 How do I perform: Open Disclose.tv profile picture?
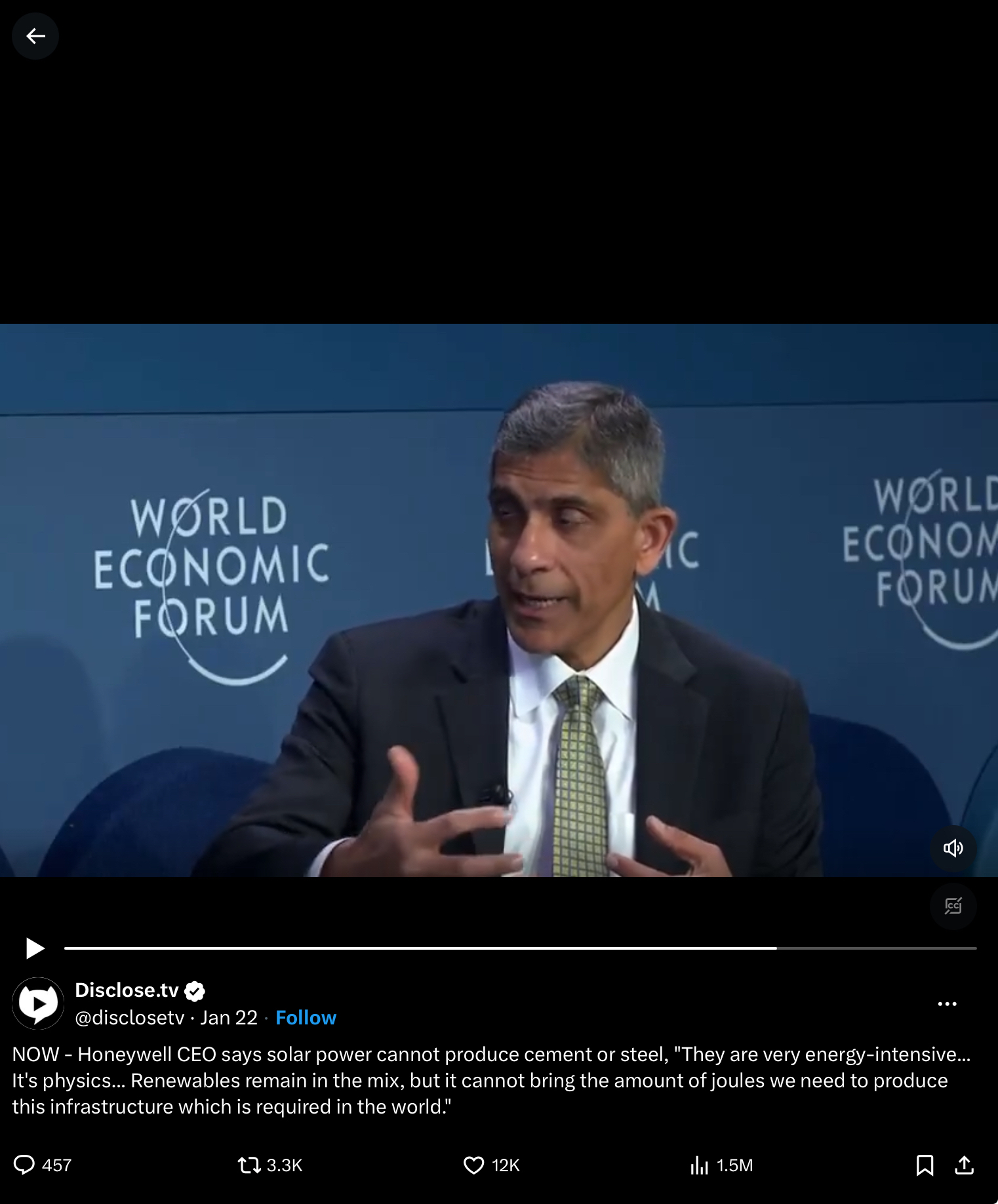click(38, 1003)
